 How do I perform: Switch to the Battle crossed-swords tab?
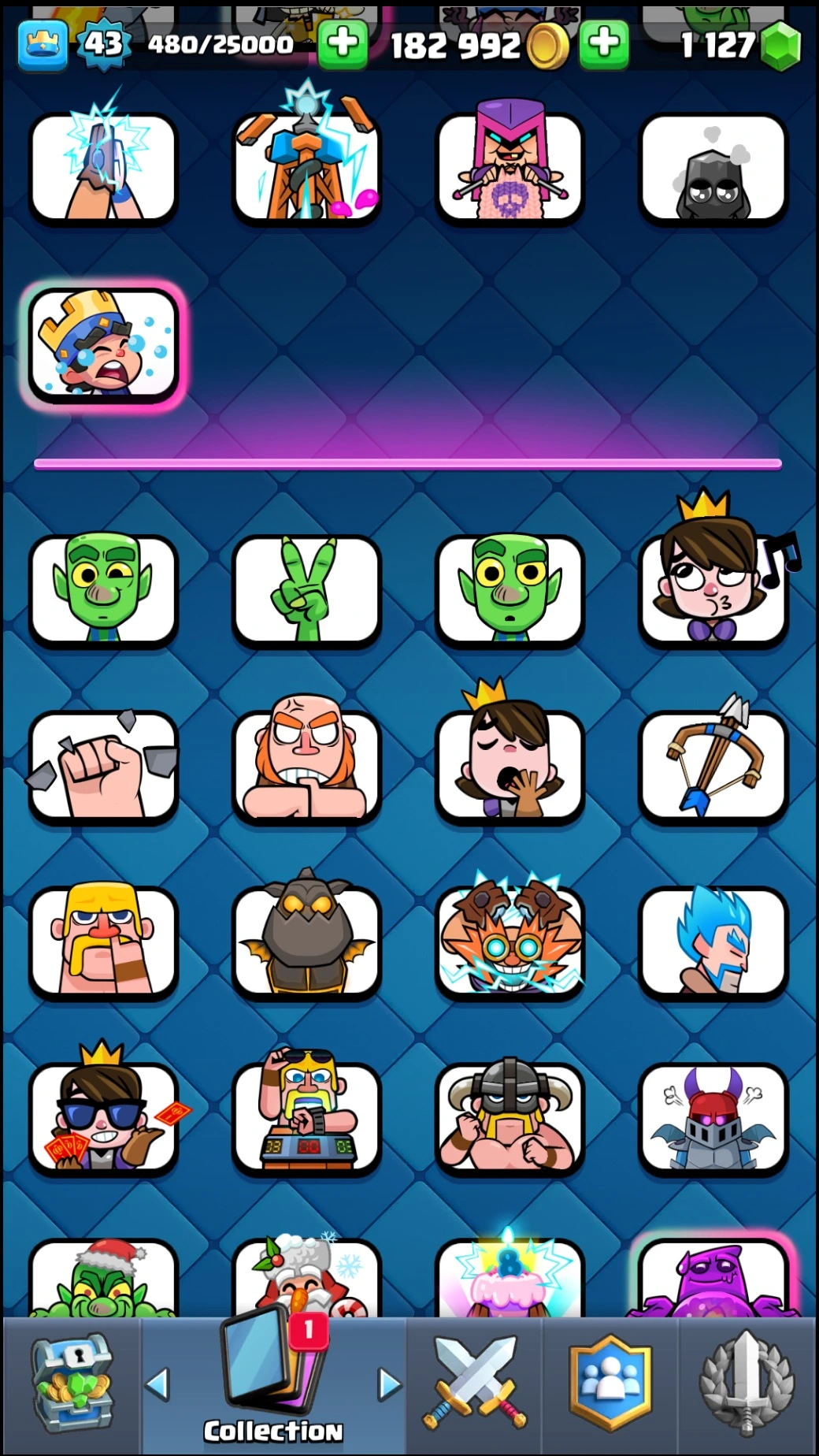475,1384
